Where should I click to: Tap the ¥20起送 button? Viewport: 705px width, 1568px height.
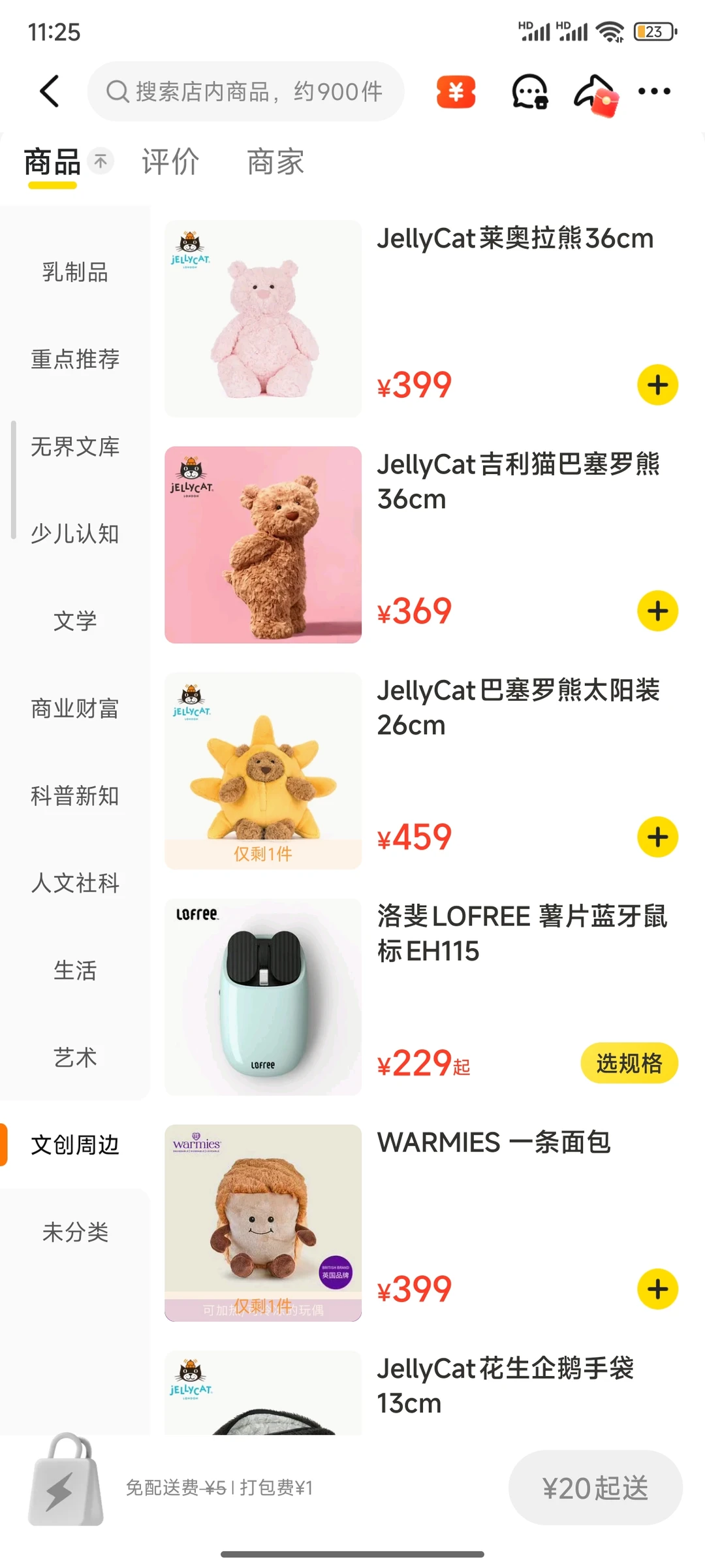click(595, 1488)
